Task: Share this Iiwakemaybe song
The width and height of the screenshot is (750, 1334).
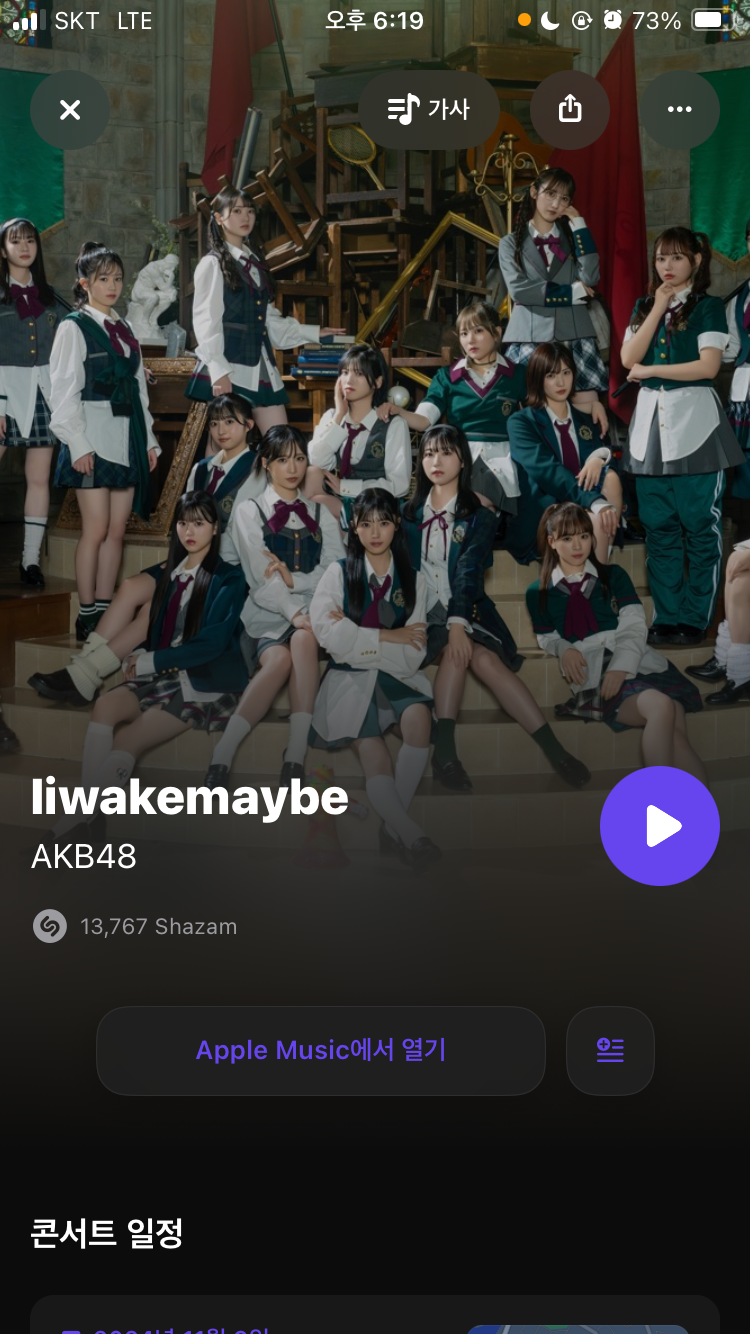Action: click(570, 110)
